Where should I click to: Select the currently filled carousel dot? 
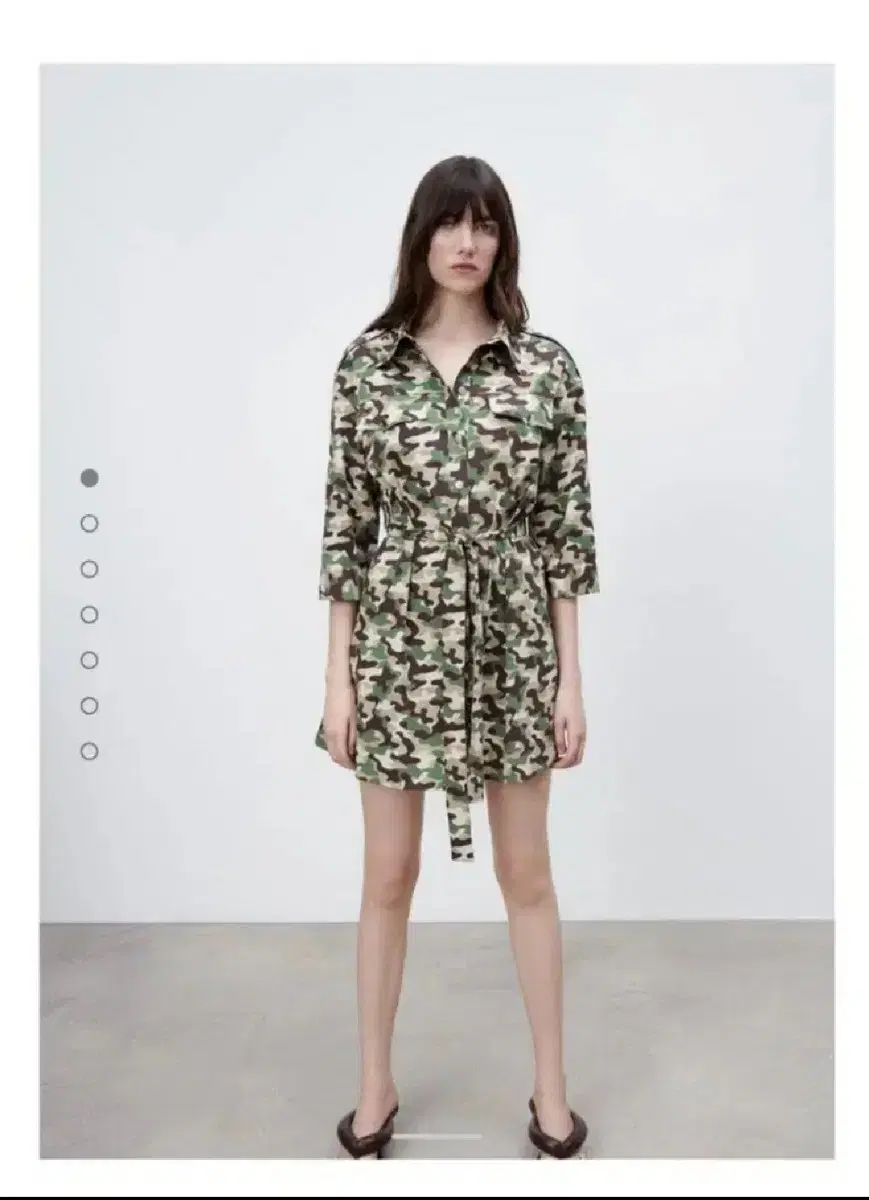(89, 477)
